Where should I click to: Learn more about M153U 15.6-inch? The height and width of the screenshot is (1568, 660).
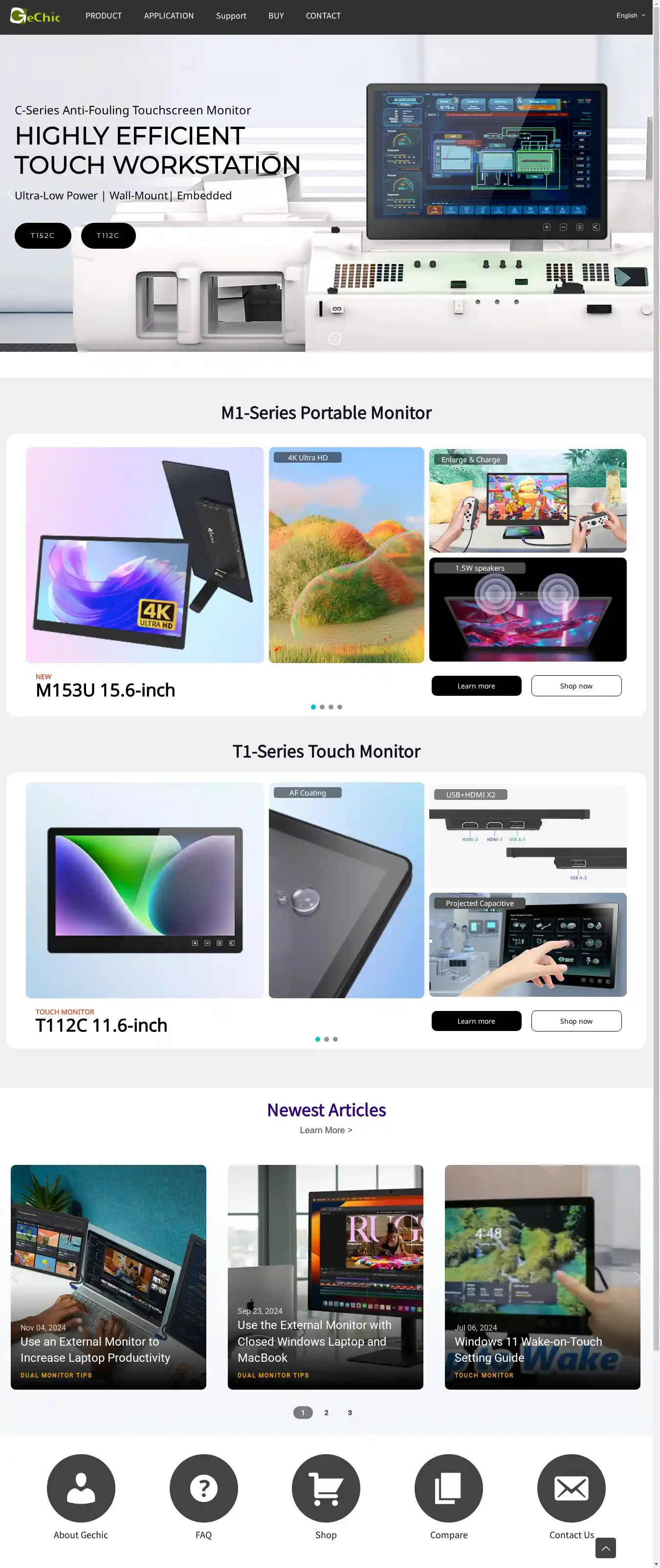tap(476, 686)
